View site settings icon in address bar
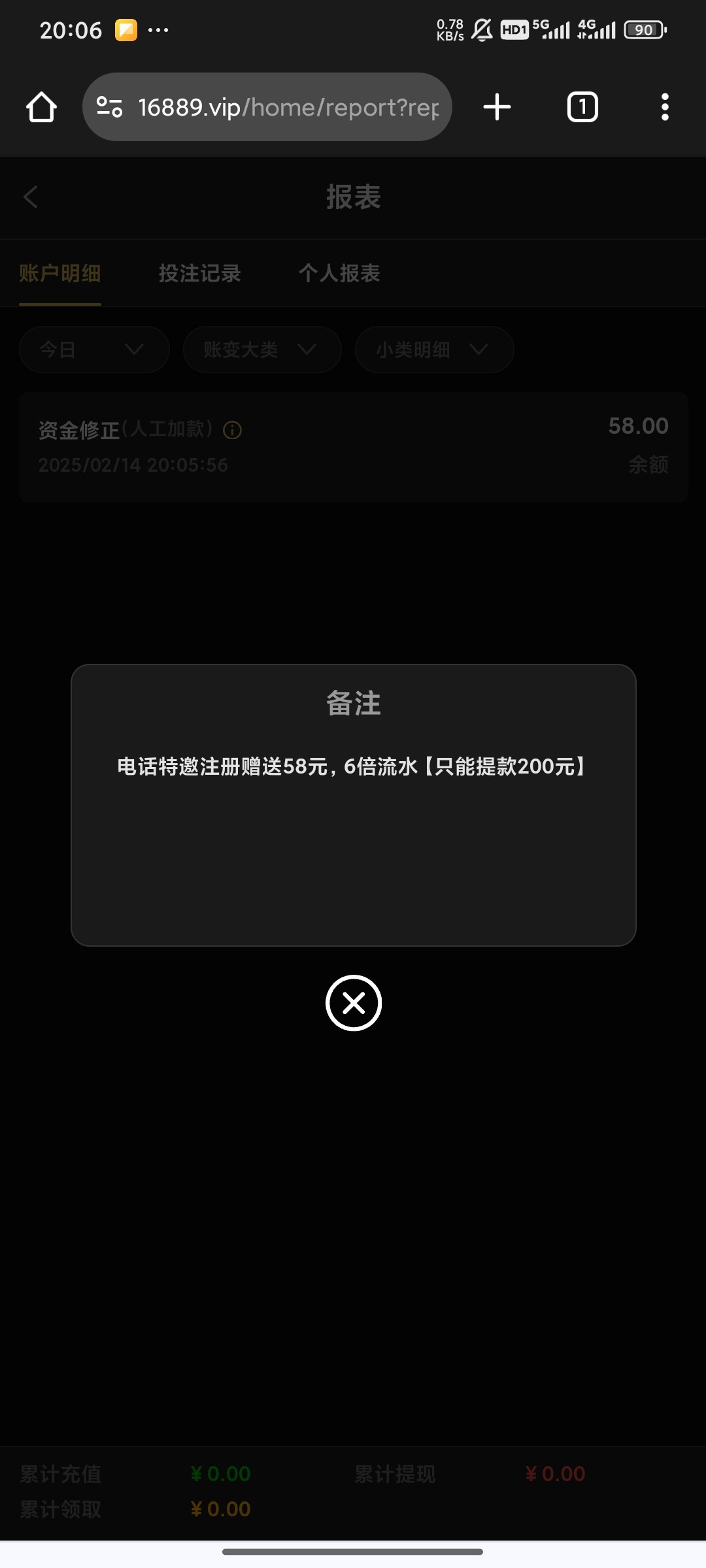 click(110, 107)
